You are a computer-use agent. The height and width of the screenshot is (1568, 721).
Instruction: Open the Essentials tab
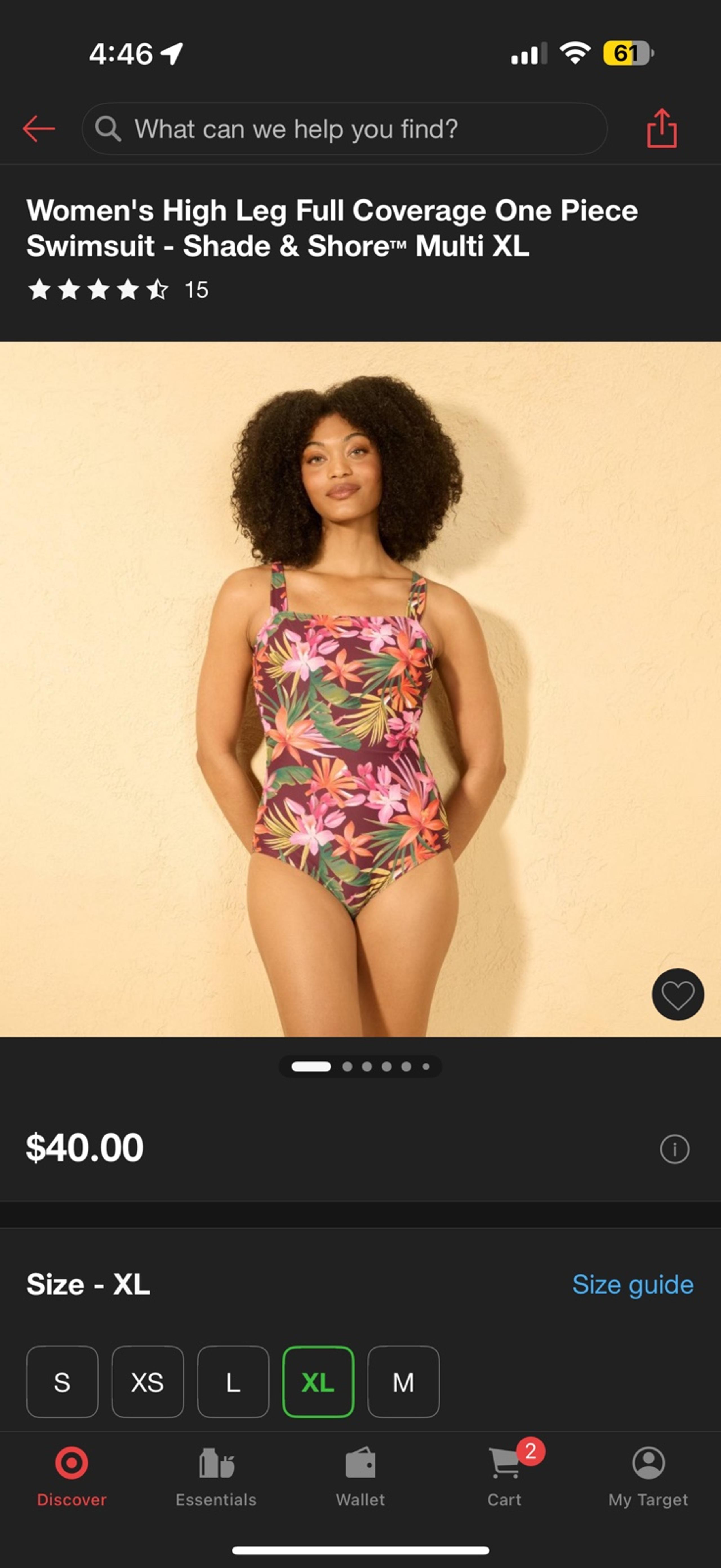(216, 1477)
